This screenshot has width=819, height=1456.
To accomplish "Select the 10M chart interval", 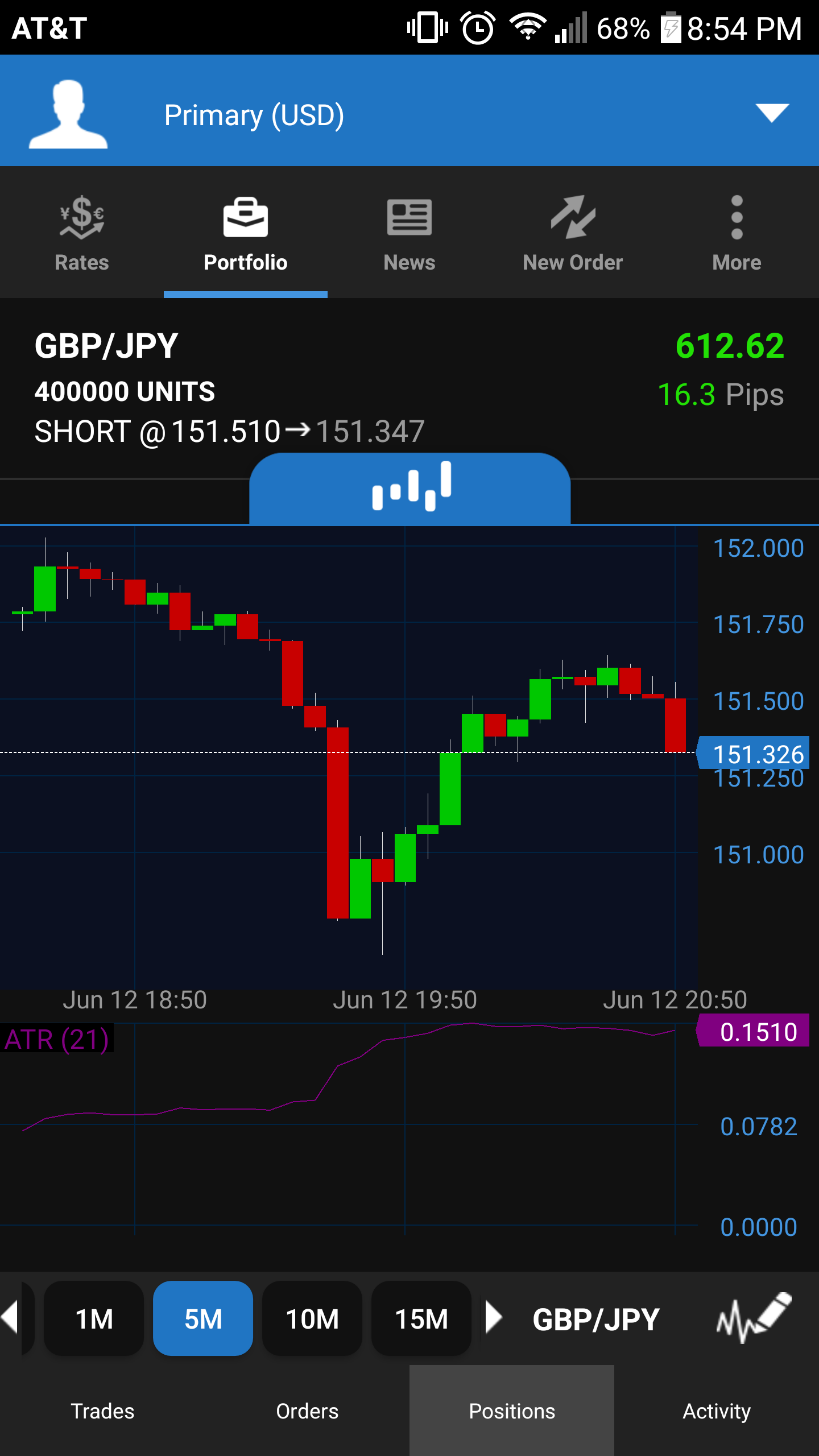I will [312, 1318].
